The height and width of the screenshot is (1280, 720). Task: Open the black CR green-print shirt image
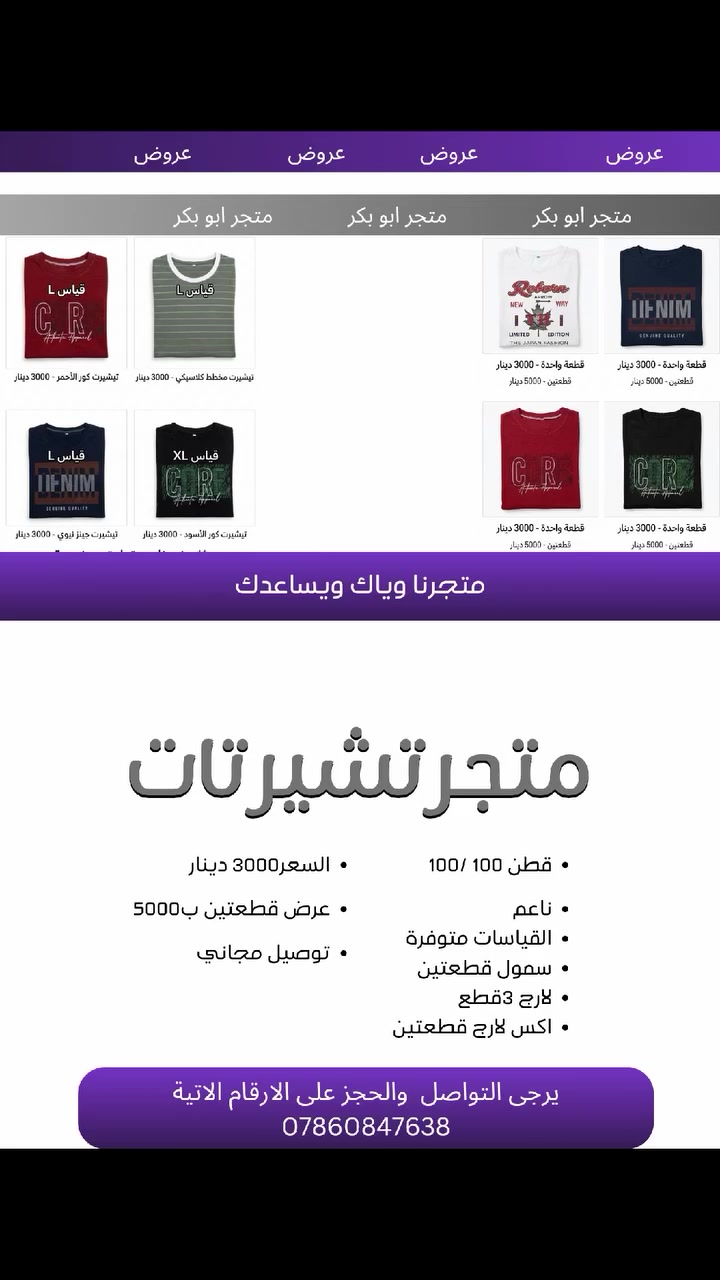661,458
